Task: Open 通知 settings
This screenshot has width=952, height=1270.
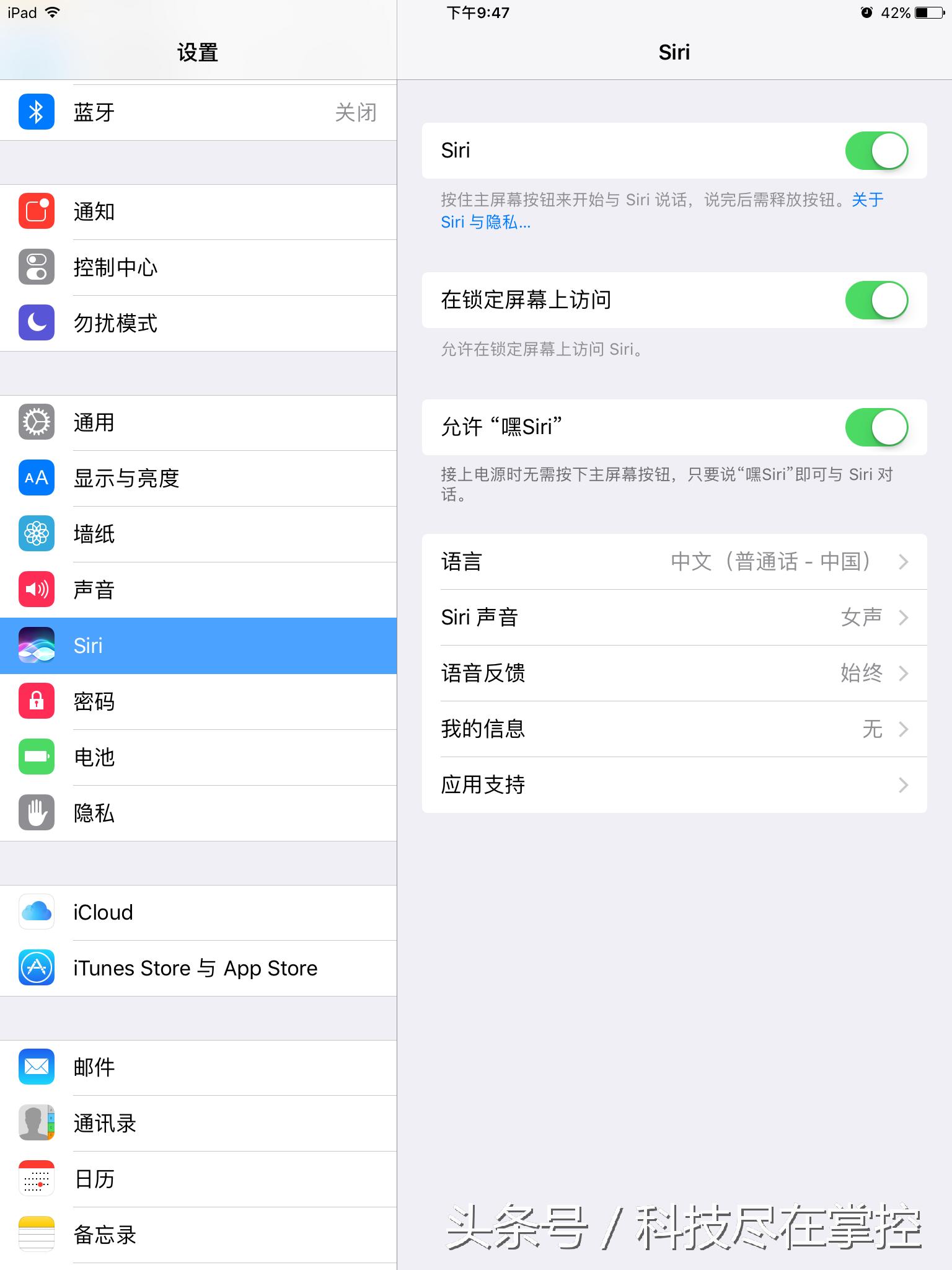Action: 198,212
